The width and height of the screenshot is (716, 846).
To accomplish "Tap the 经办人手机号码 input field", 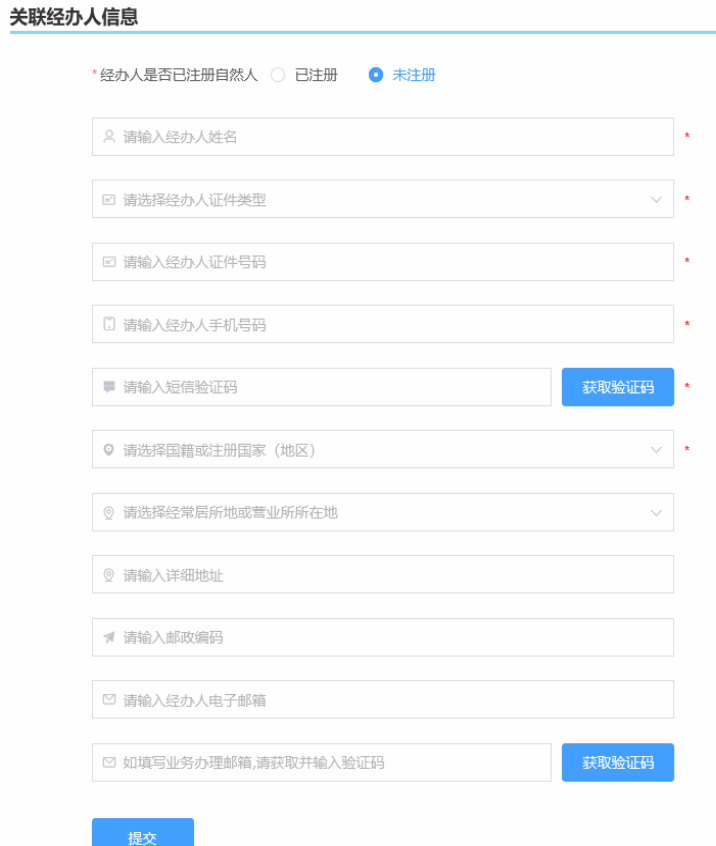I will [382, 325].
